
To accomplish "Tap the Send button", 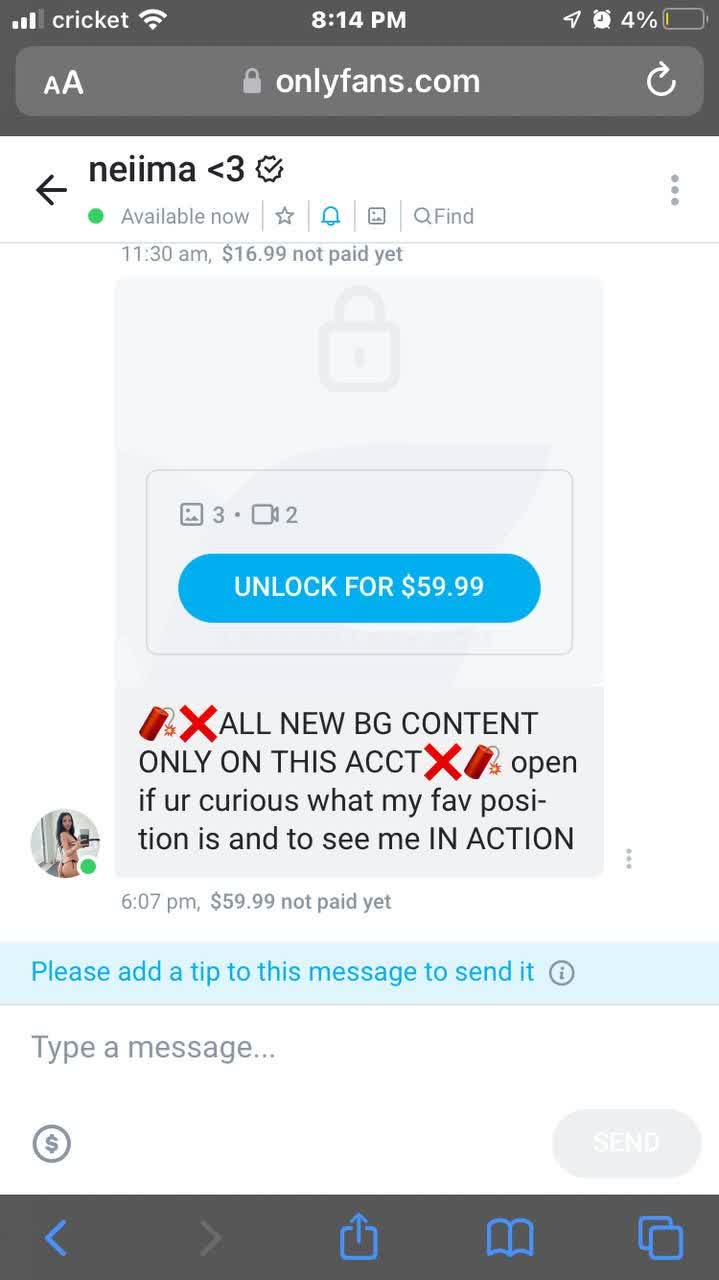I will [626, 1142].
